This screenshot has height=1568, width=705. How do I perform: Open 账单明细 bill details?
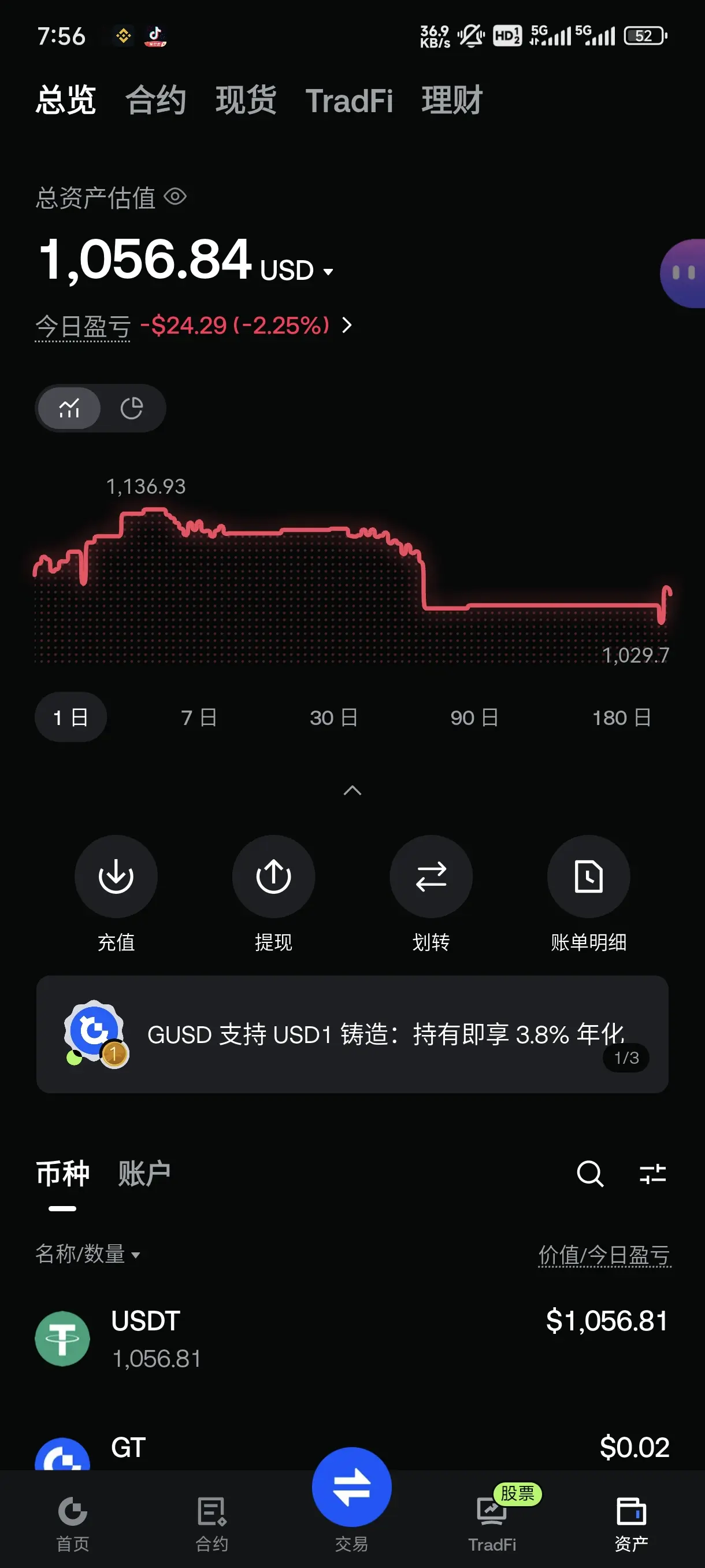[589, 893]
